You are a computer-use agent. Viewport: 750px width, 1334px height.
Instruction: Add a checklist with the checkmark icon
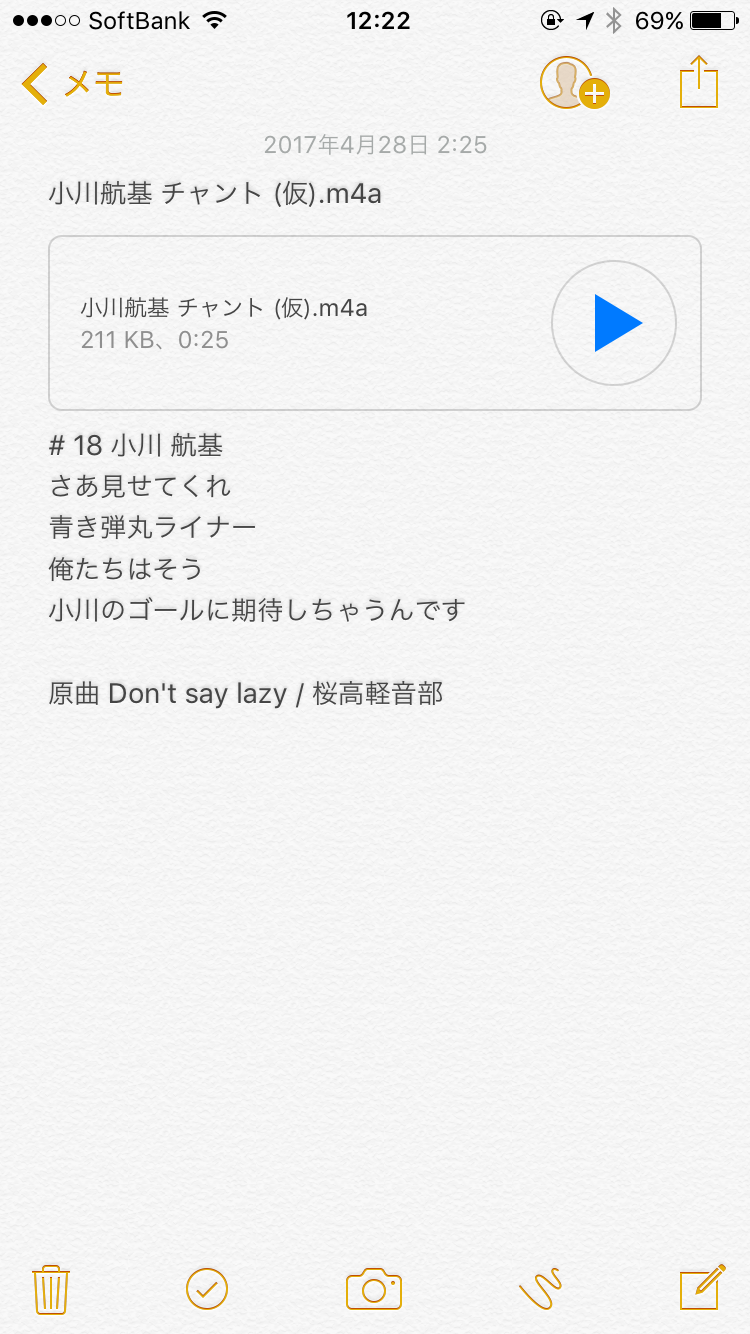point(207,1289)
